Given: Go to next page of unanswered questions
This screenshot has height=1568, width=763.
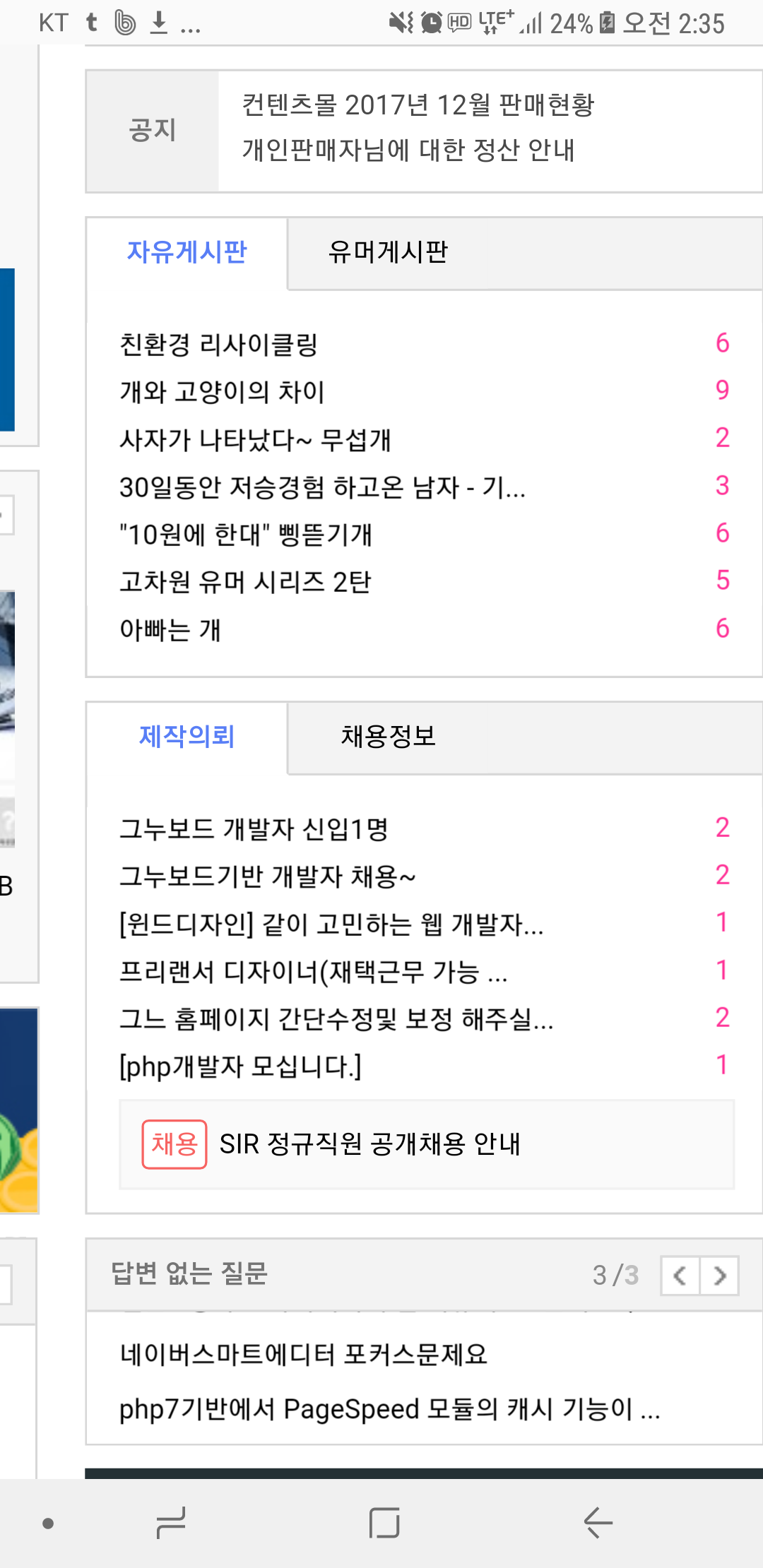Looking at the screenshot, I should click(x=720, y=1276).
